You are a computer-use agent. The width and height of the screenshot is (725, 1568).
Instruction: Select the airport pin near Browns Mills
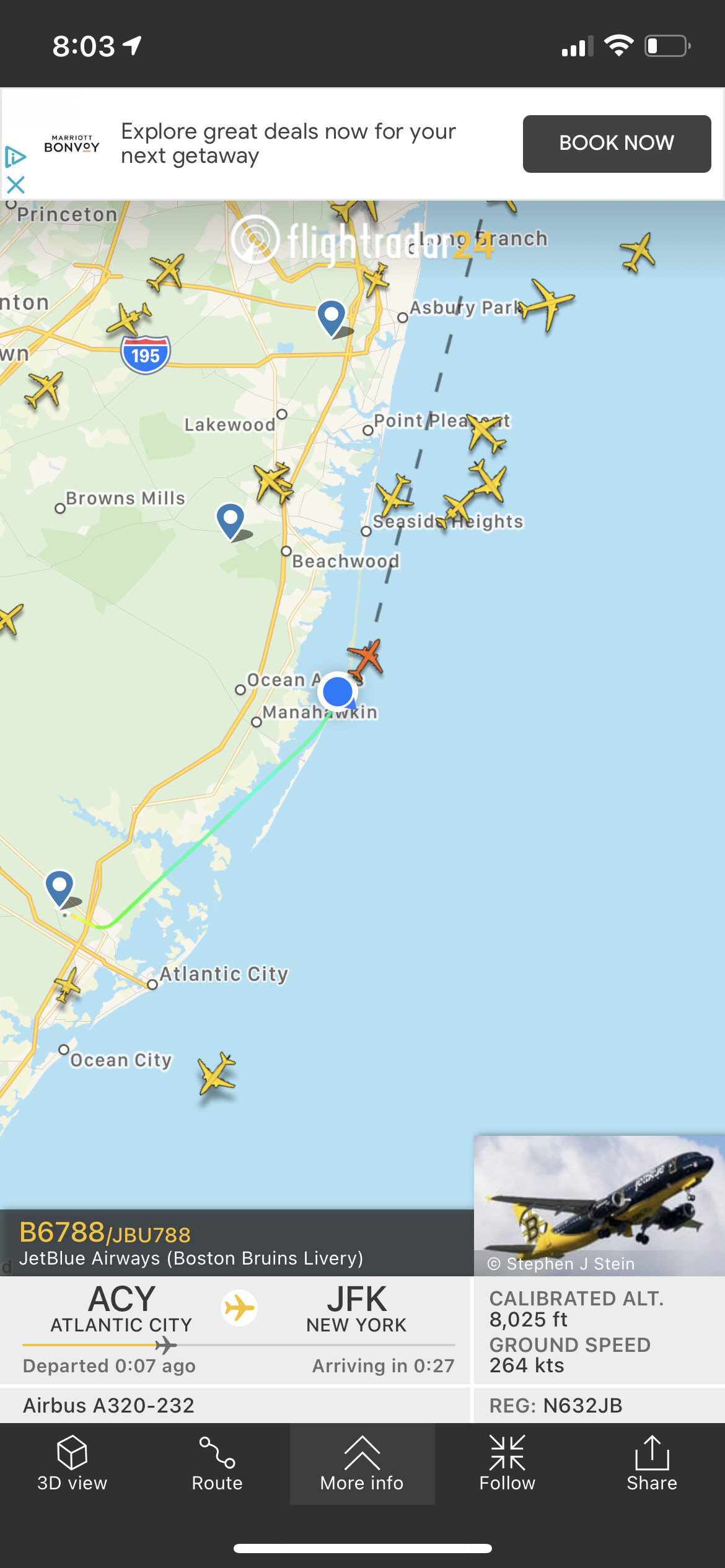(x=231, y=519)
